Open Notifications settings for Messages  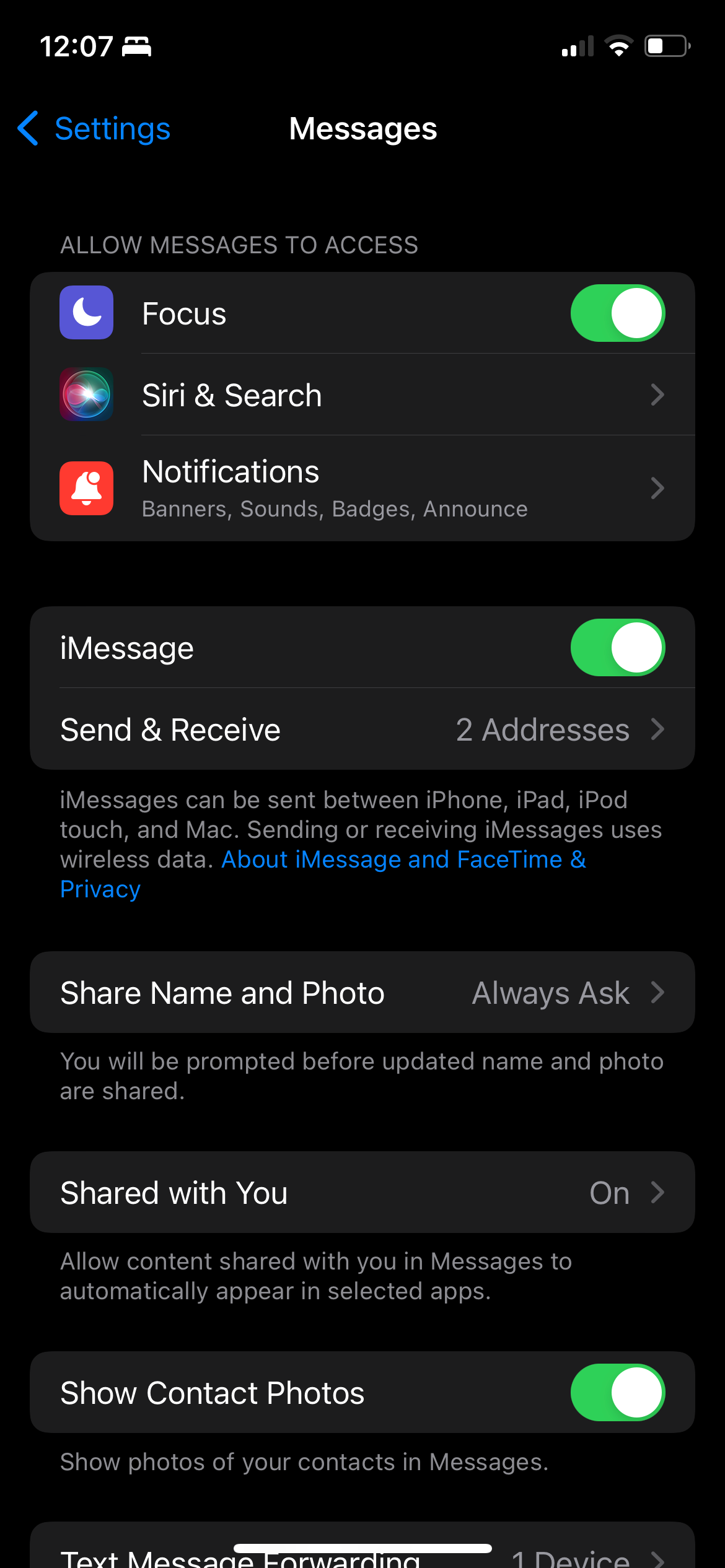click(362, 488)
